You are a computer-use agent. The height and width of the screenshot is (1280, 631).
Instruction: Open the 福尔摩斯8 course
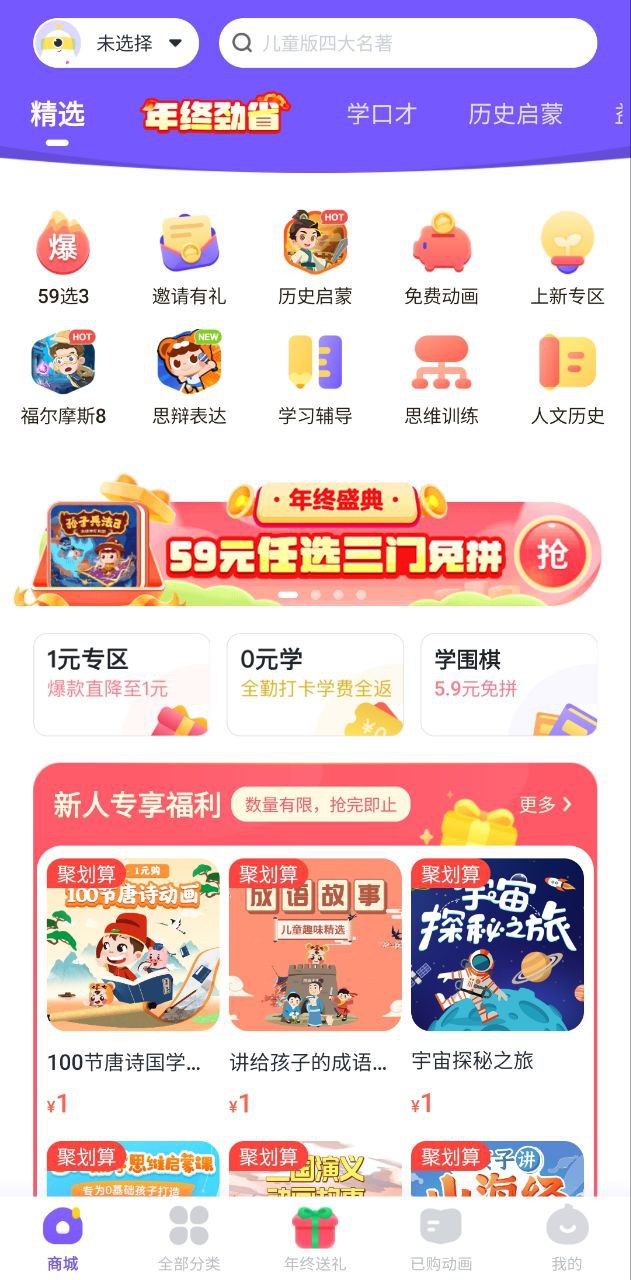tap(63, 378)
